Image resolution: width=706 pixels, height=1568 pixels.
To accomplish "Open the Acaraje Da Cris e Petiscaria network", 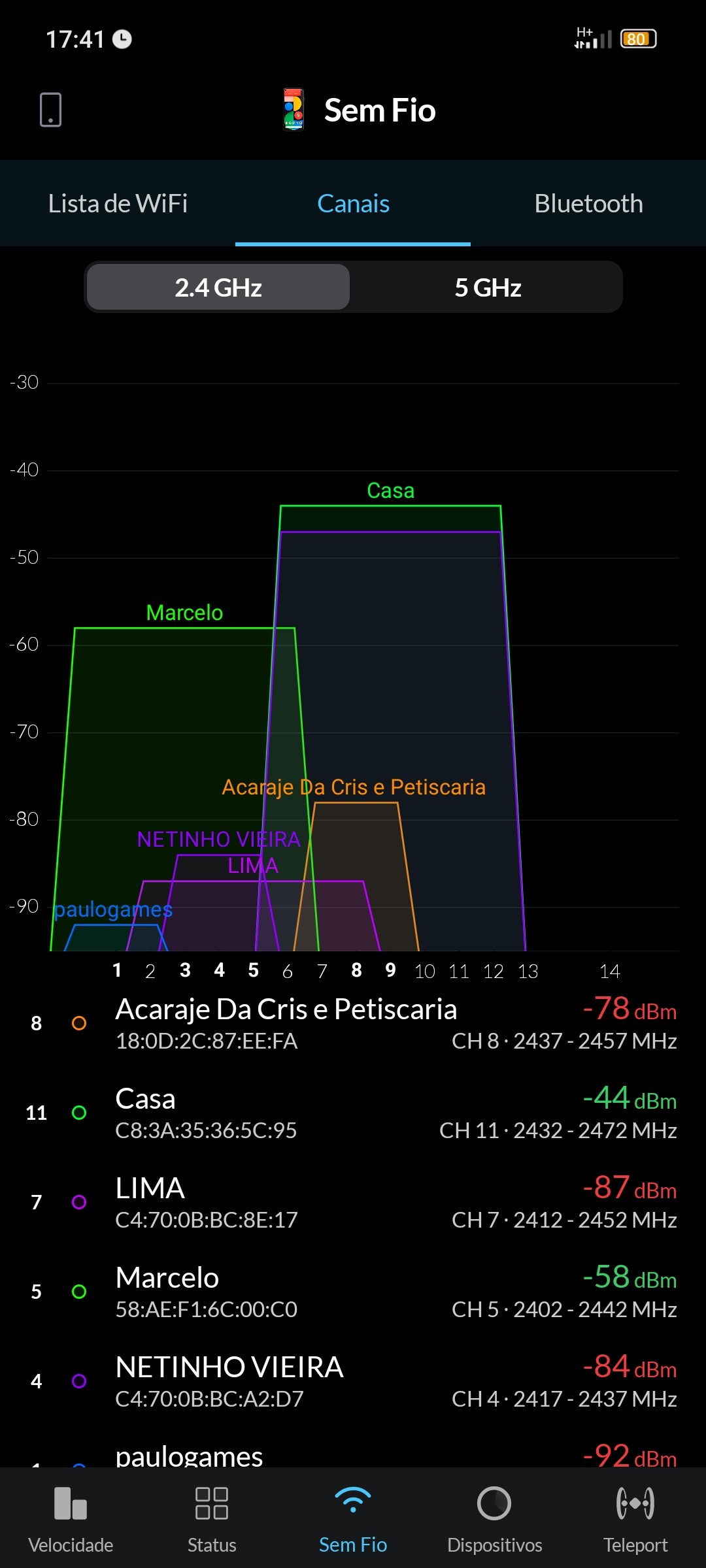I will click(x=353, y=1024).
